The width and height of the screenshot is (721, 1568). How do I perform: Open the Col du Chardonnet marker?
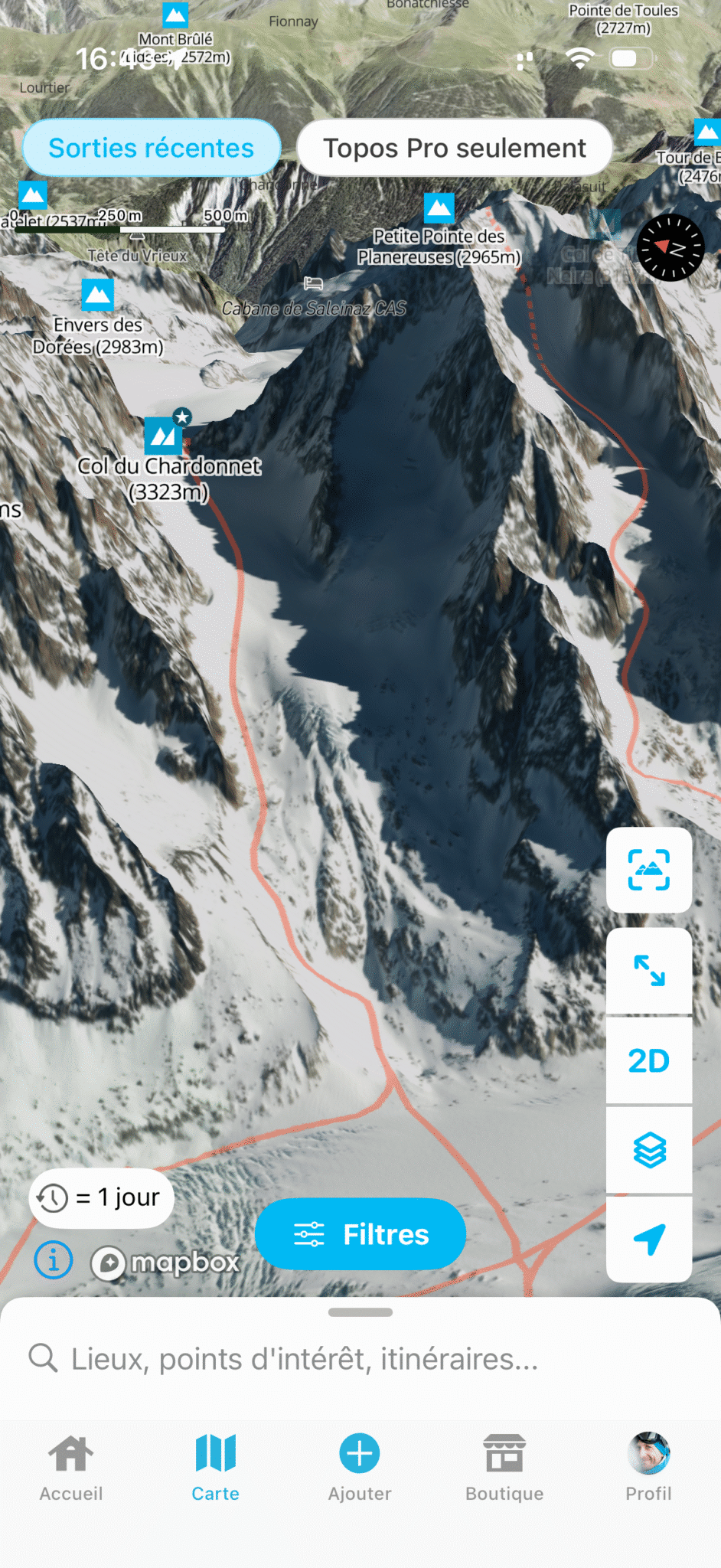(163, 436)
